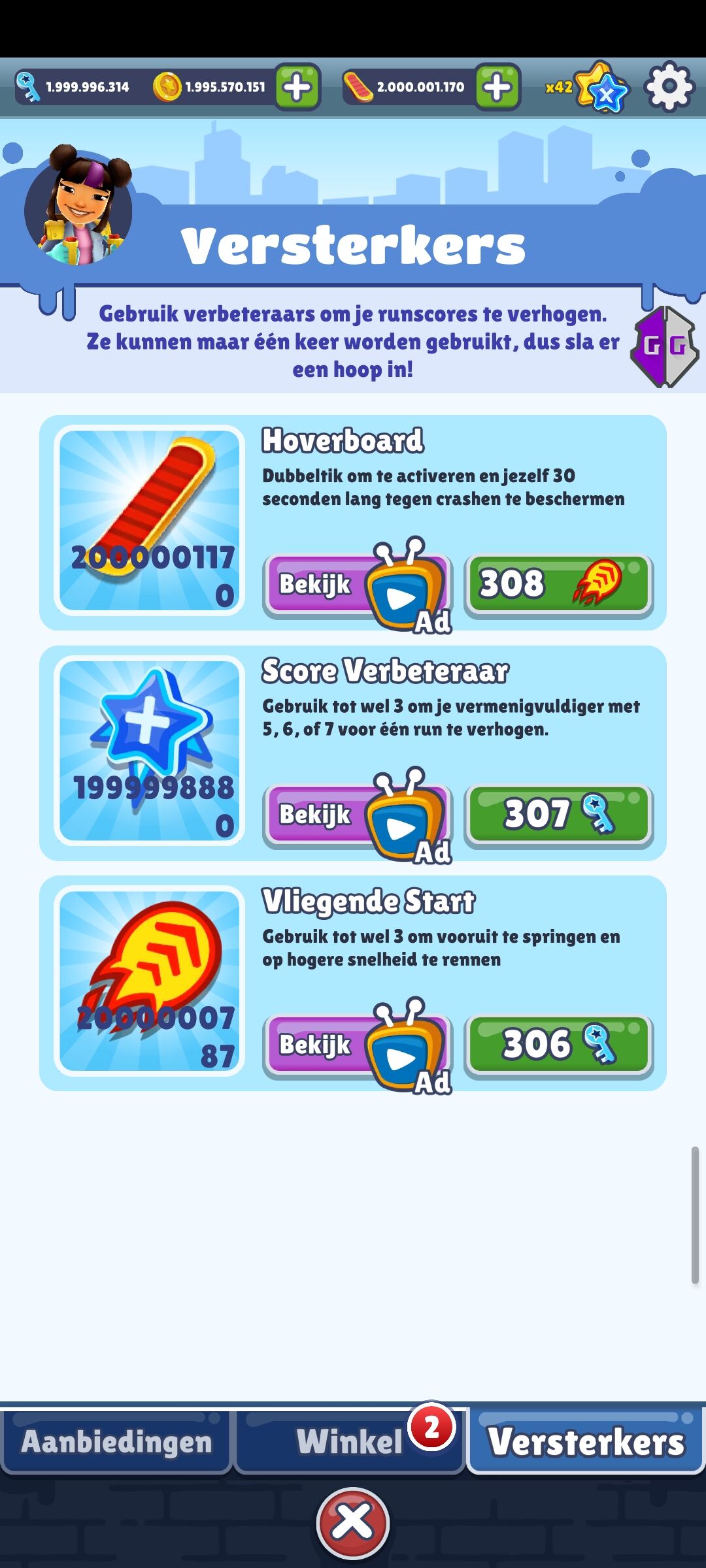Watch an ad for Vliegende Start

(x=356, y=1045)
